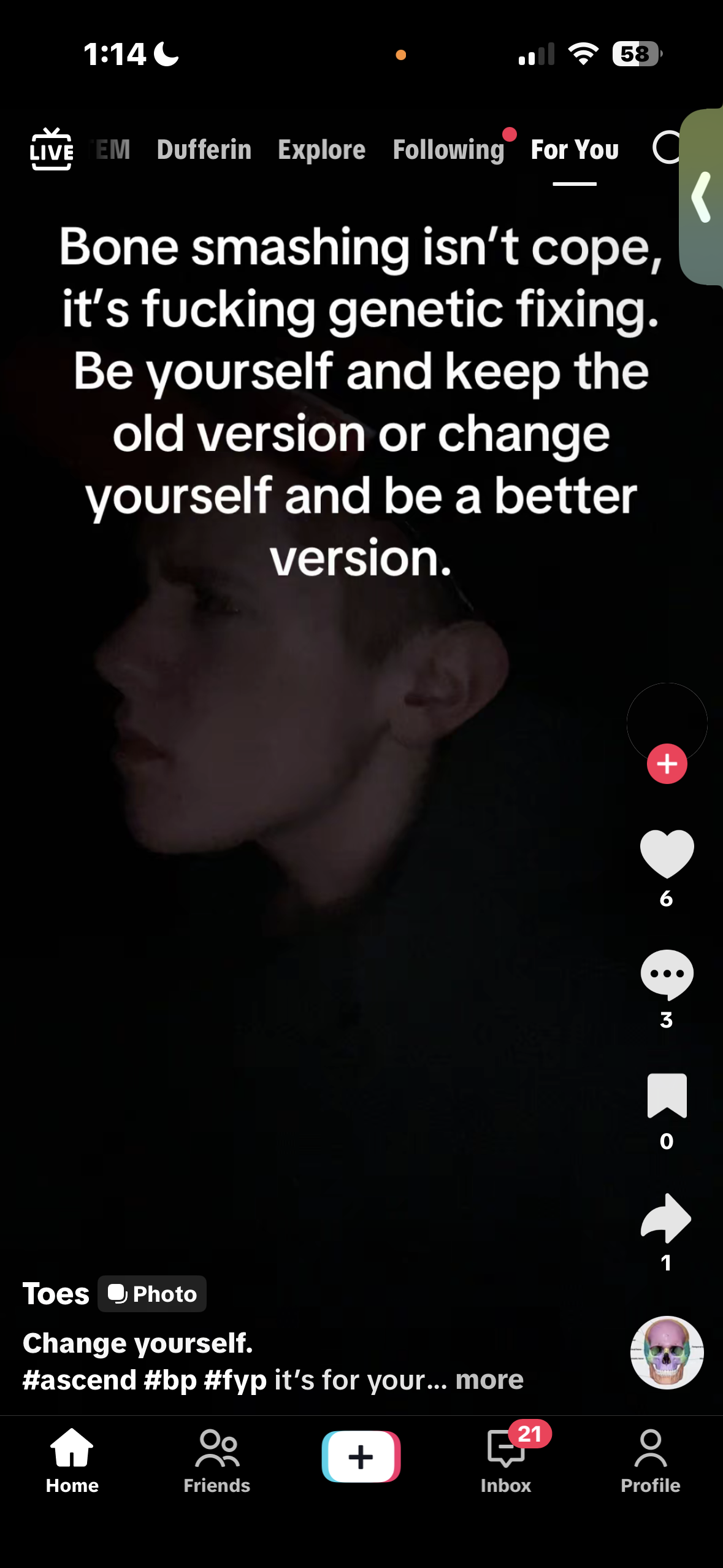Bookmark this post to favorites
723x1568 pixels.
click(x=667, y=1096)
